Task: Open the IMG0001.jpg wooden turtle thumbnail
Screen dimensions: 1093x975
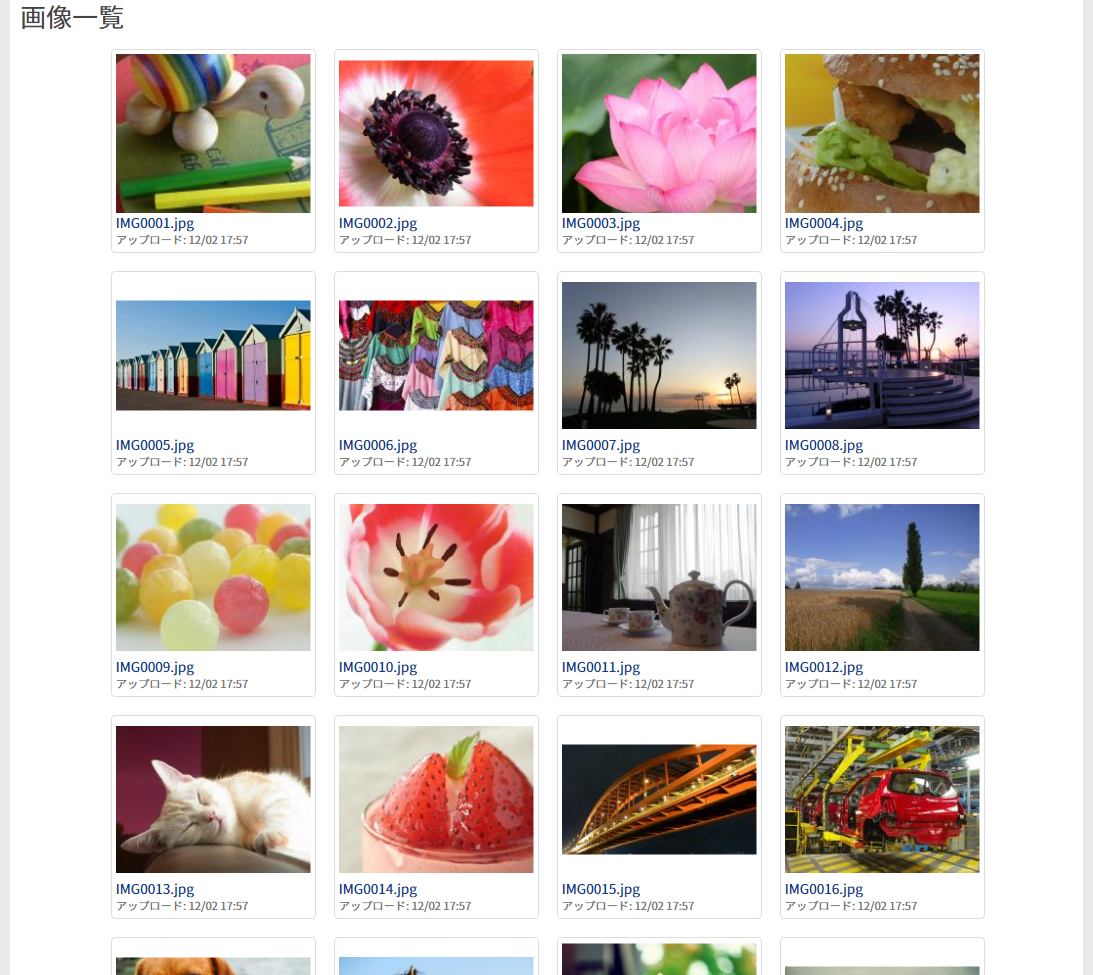Action: pos(213,133)
